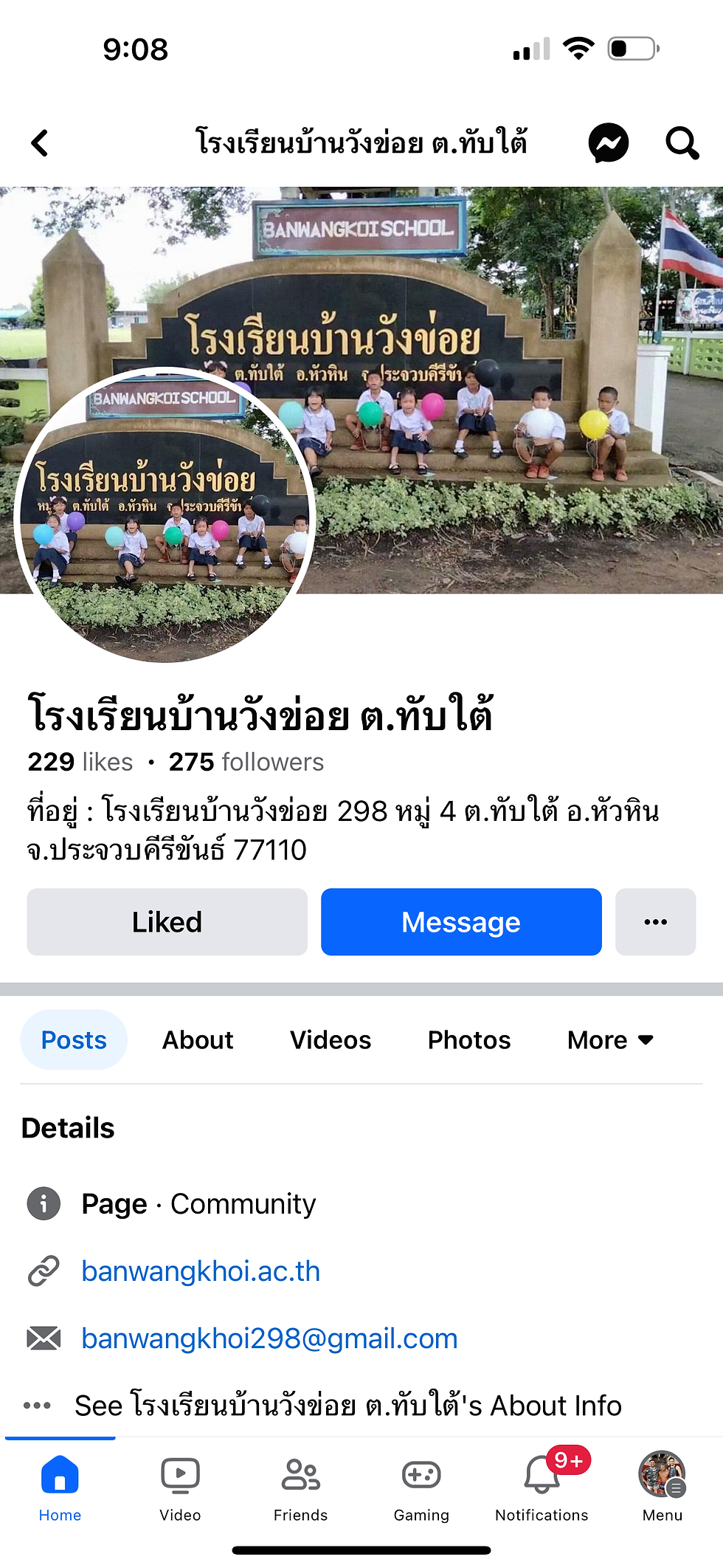The height and width of the screenshot is (1568, 723).
Task: Switch to the Videos tab
Action: pyautogui.click(x=330, y=1039)
